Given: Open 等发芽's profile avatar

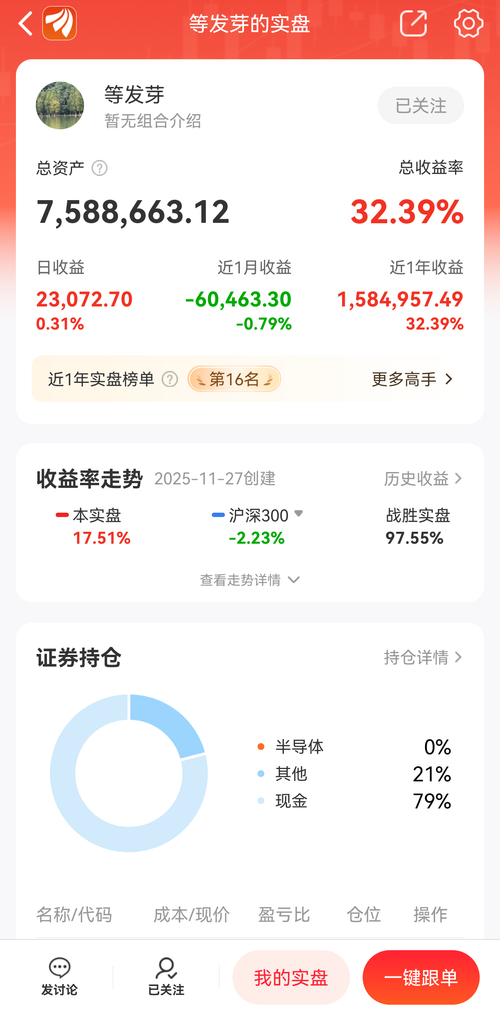Looking at the screenshot, I should pos(60,105).
